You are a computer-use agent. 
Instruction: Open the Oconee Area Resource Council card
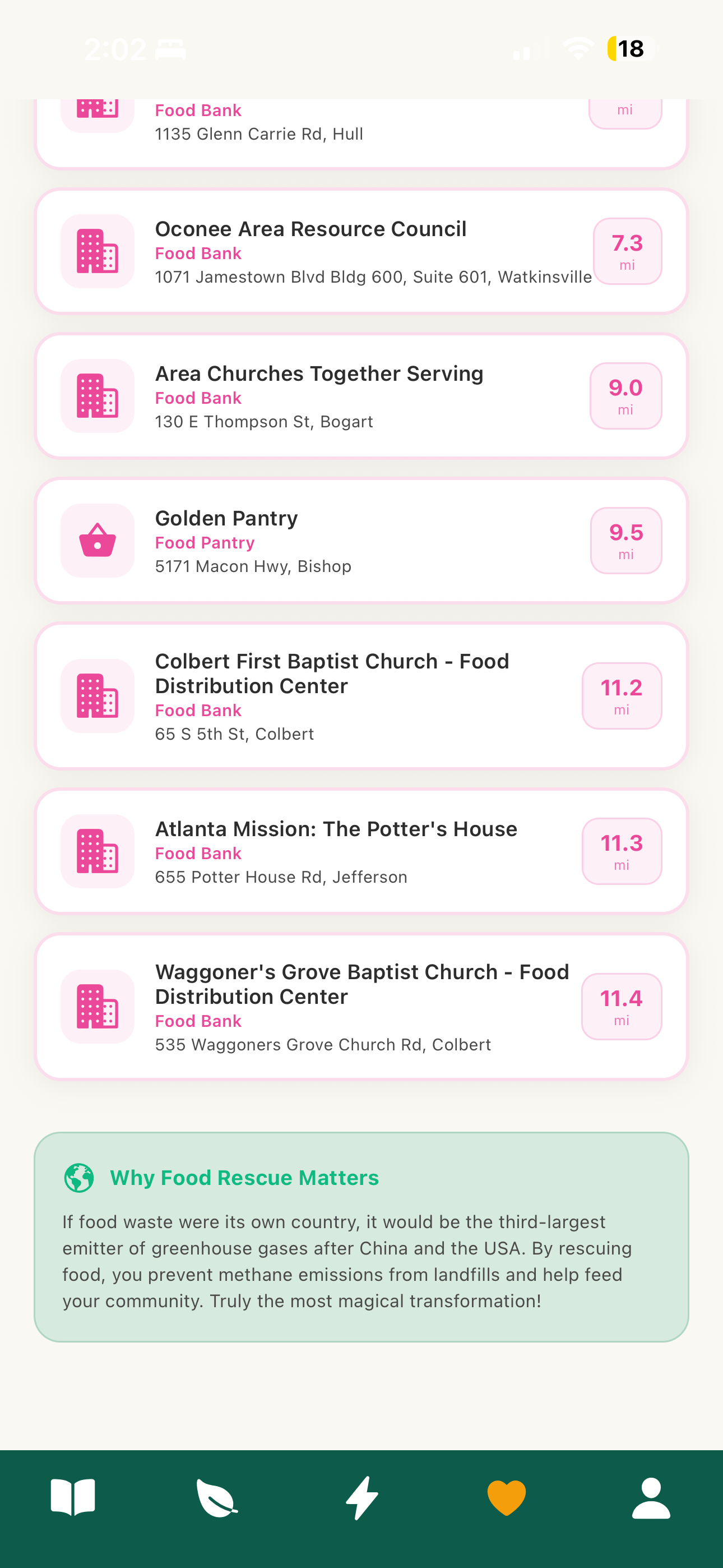coord(360,251)
